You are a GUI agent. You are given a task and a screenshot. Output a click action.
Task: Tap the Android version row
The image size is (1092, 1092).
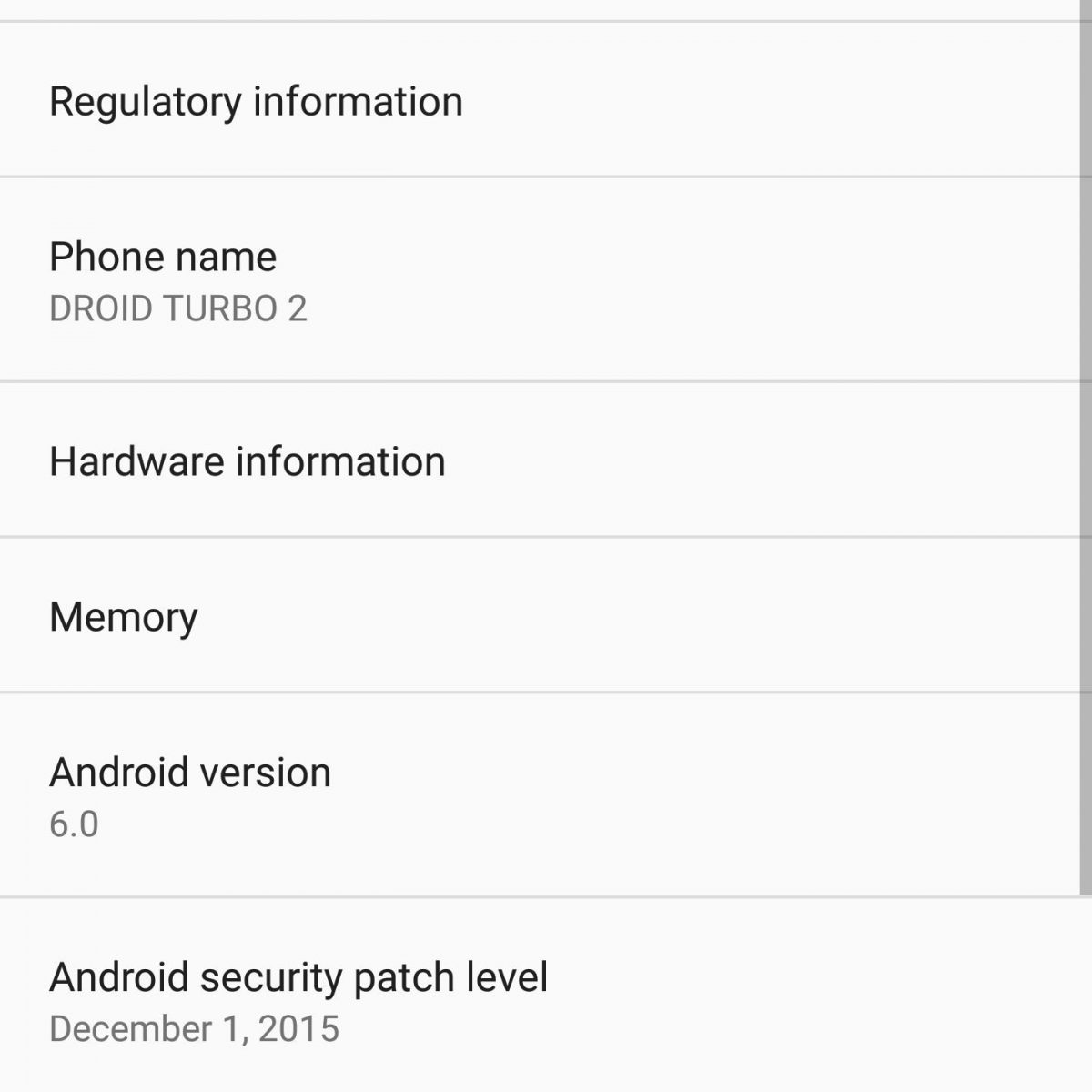coord(189,796)
